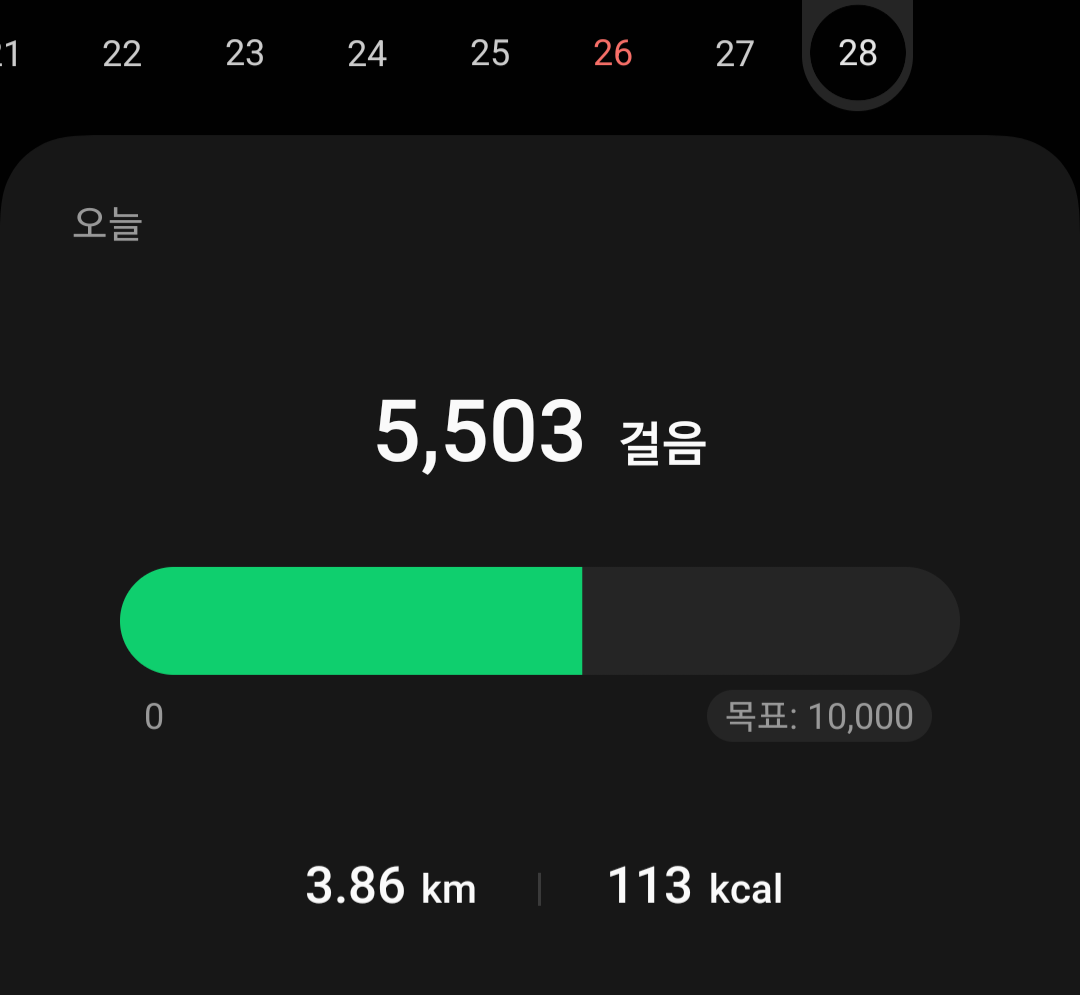The width and height of the screenshot is (1080, 995).
Task: View steps for day 25
Action: pos(490,53)
